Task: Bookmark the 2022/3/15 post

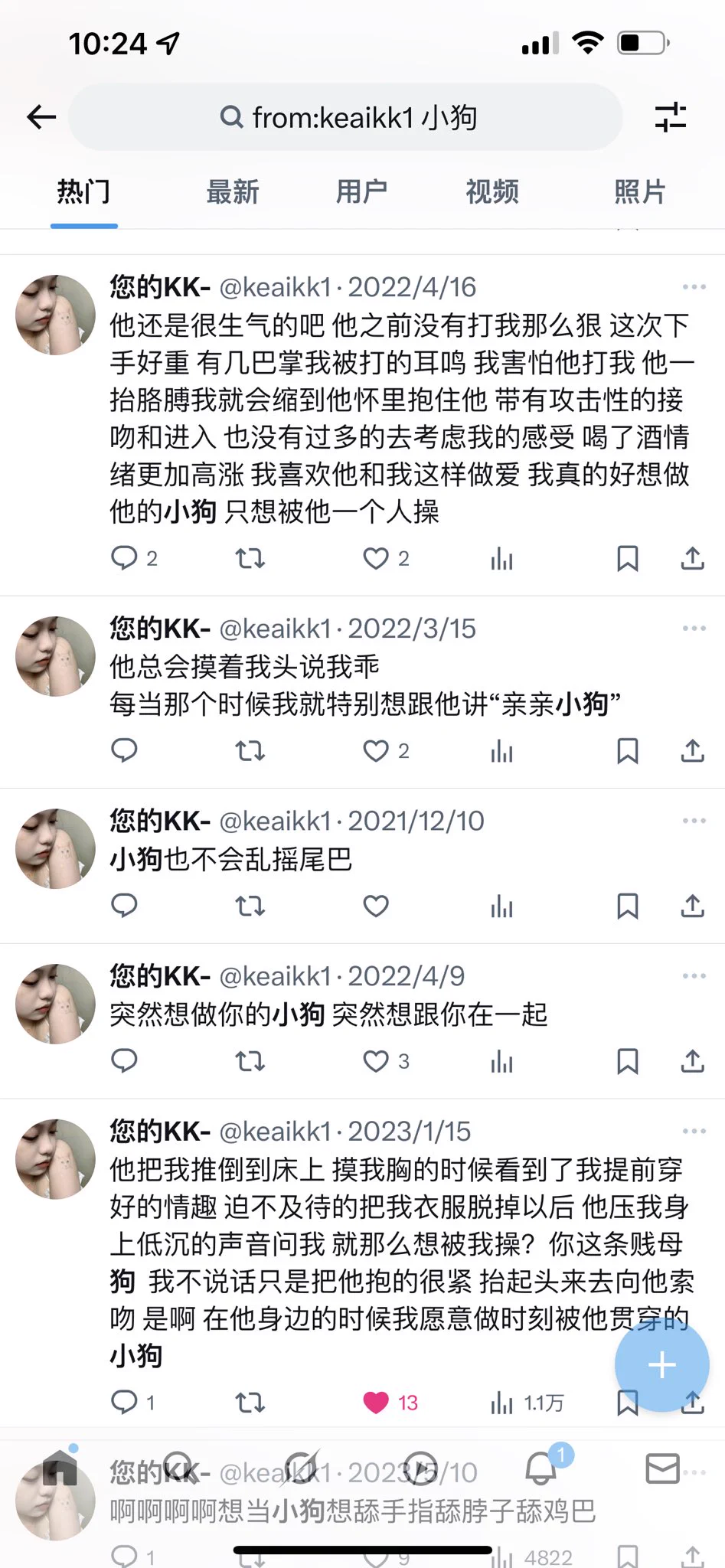Action: click(x=627, y=751)
